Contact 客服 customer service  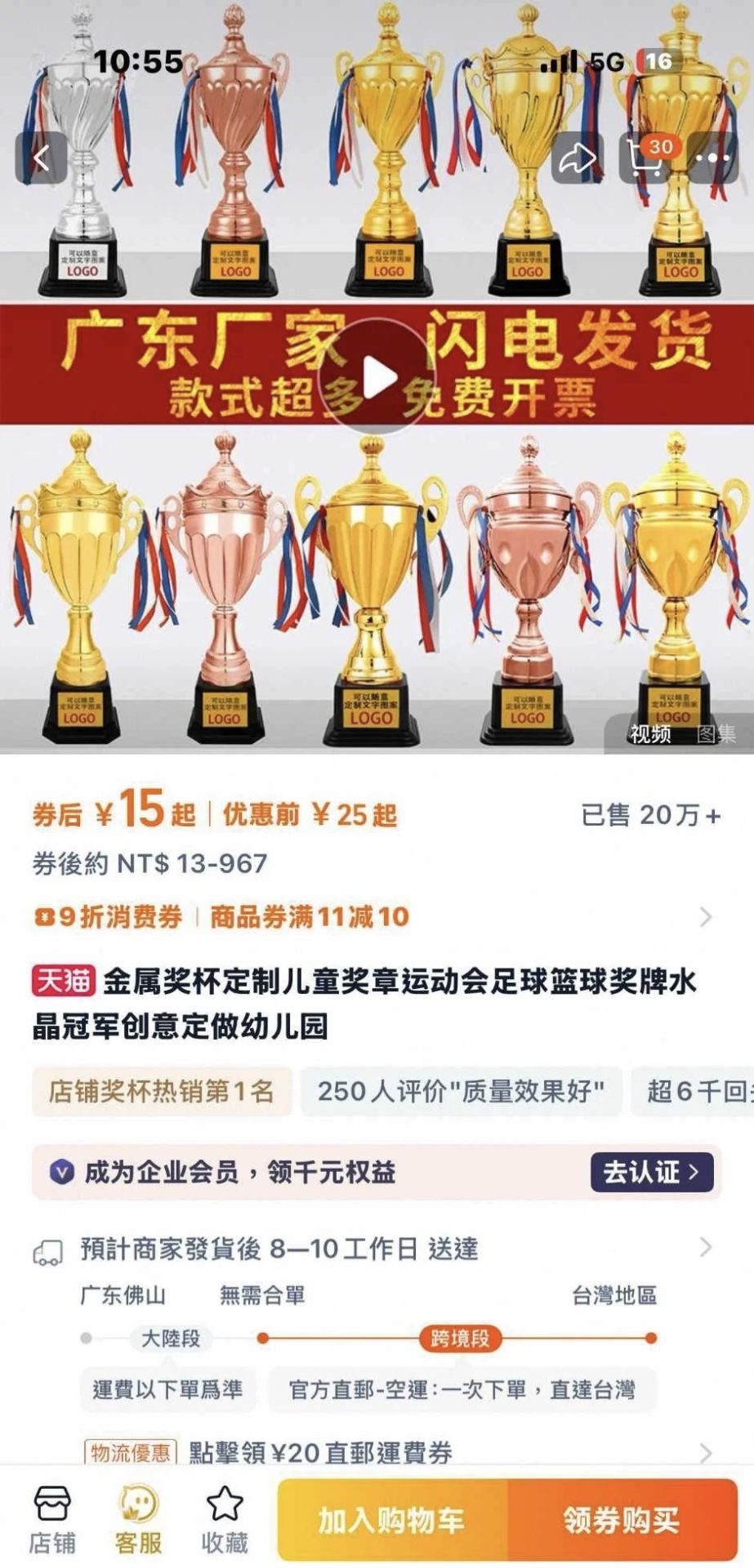pyautogui.click(x=138, y=1519)
